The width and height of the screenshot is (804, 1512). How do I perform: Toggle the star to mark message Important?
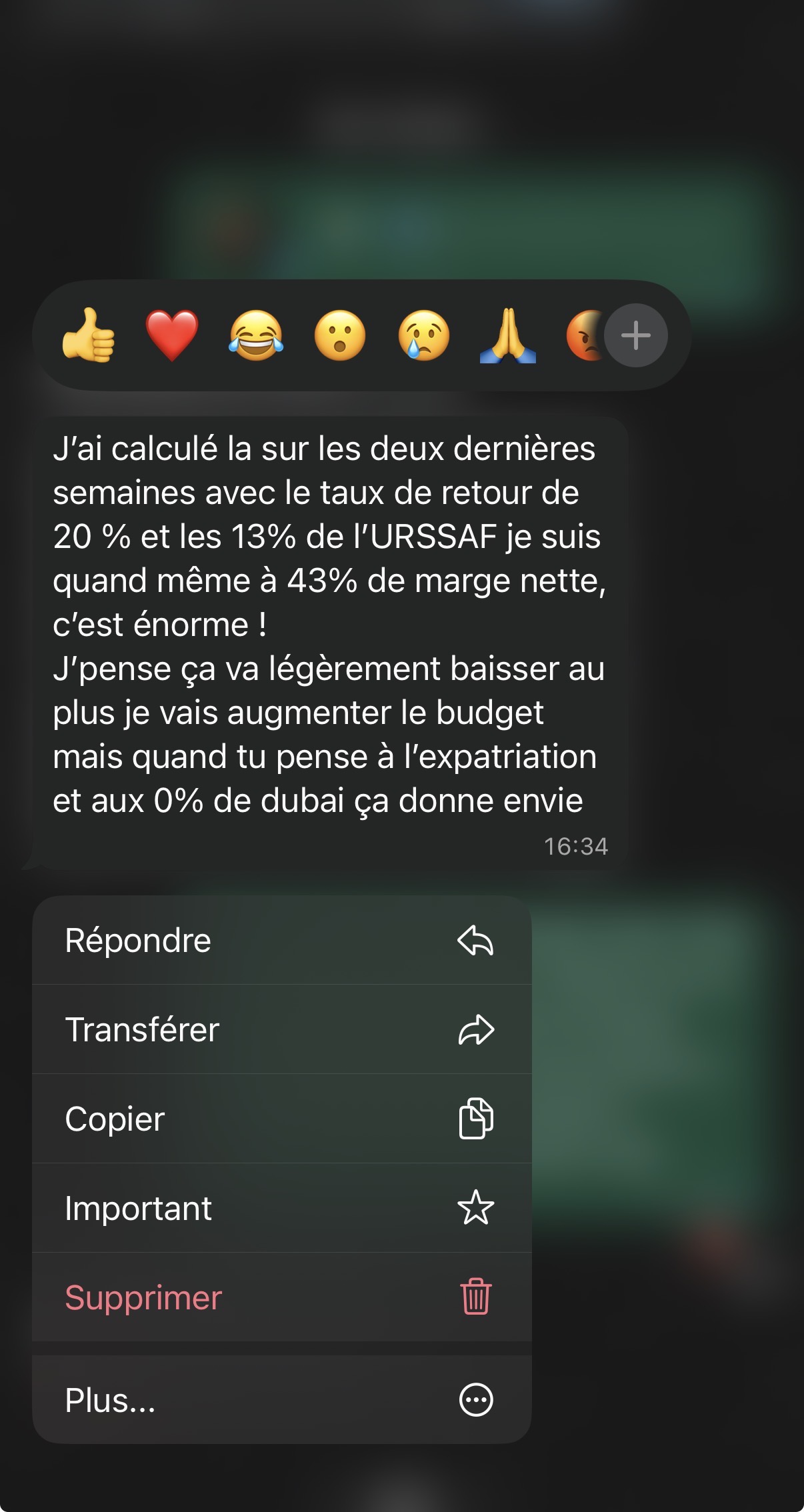click(x=476, y=1209)
